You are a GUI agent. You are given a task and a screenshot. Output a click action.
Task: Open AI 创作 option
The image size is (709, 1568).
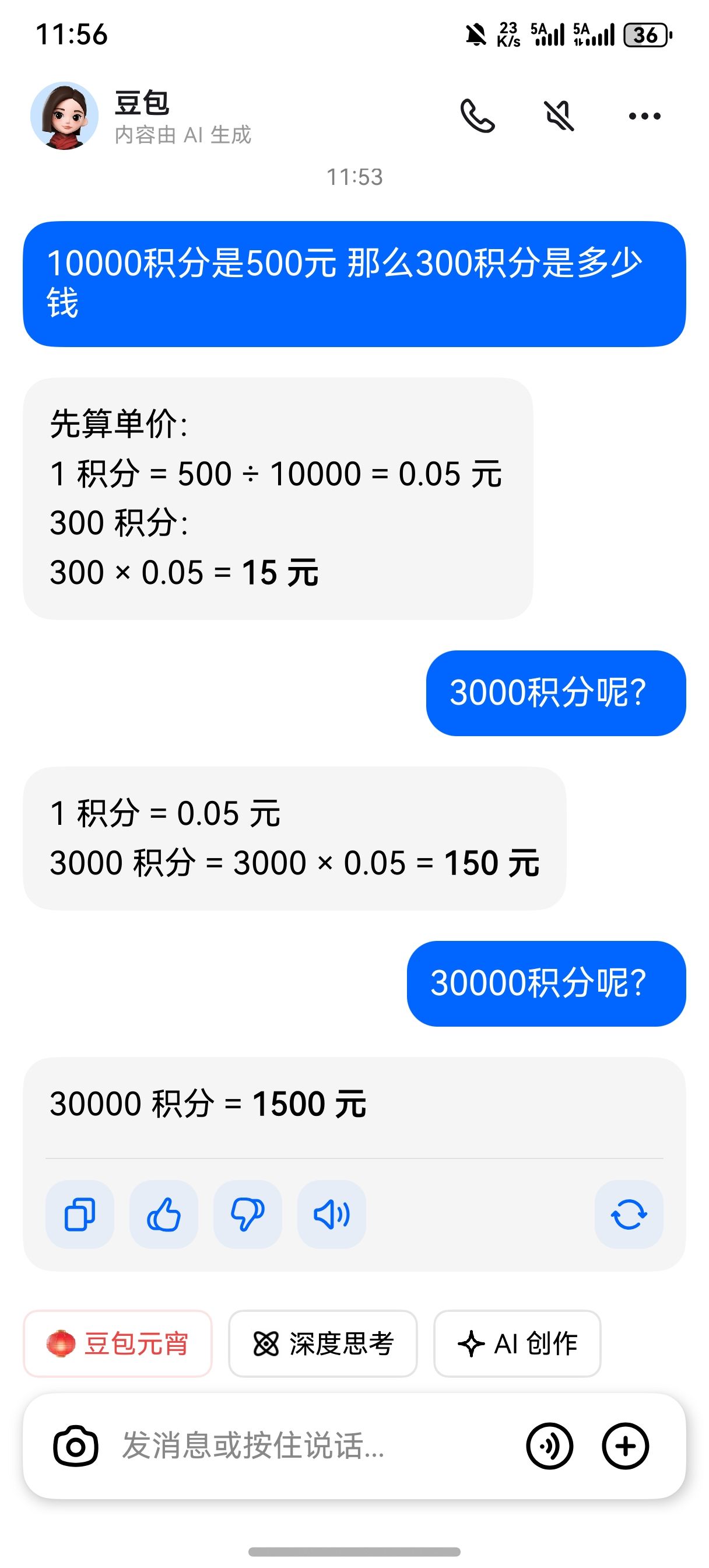(x=517, y=1343)
